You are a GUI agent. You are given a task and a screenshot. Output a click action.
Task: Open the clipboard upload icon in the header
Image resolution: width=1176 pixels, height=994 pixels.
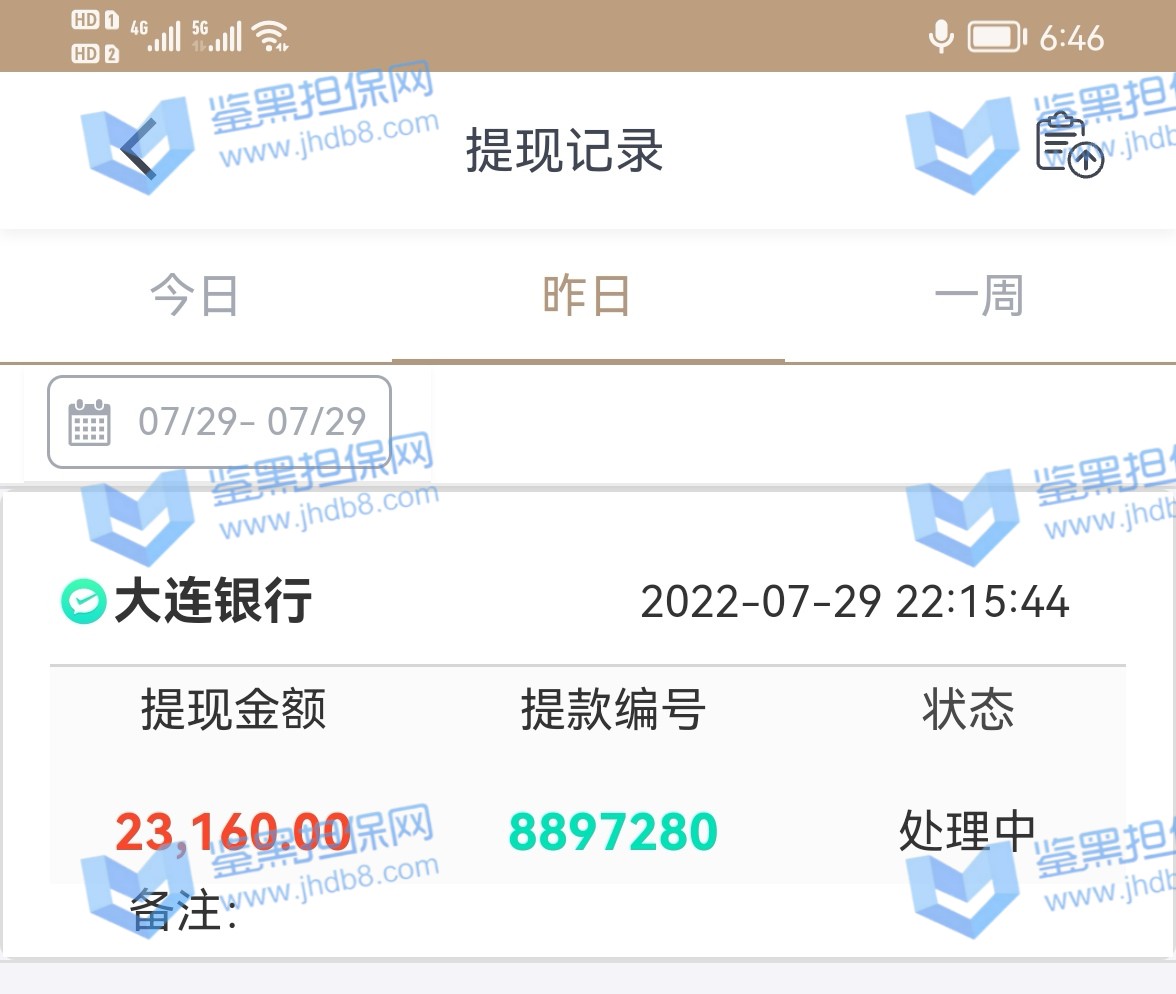(x=1068, y=146)
